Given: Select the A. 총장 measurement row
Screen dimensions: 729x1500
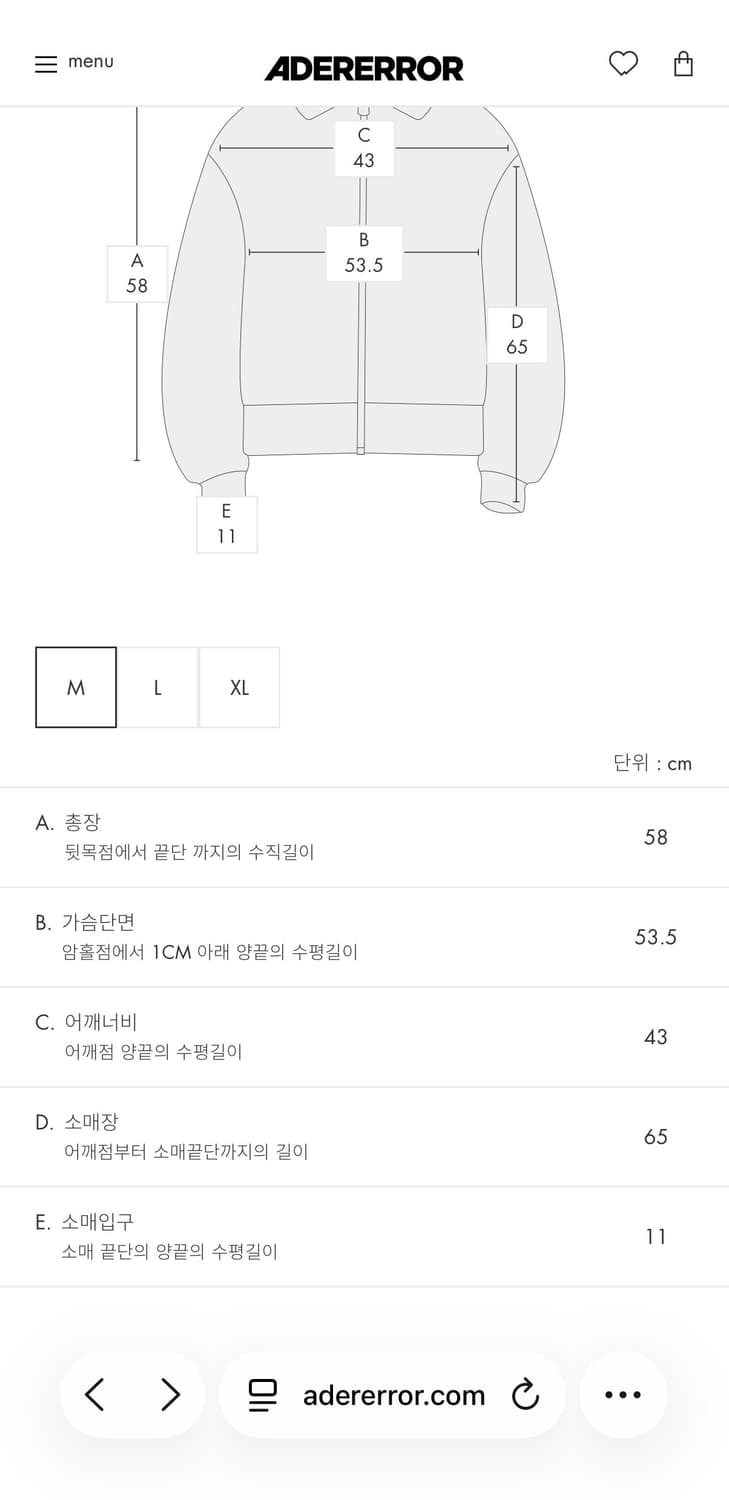Looking at the screenshot, I should point(364,838).
